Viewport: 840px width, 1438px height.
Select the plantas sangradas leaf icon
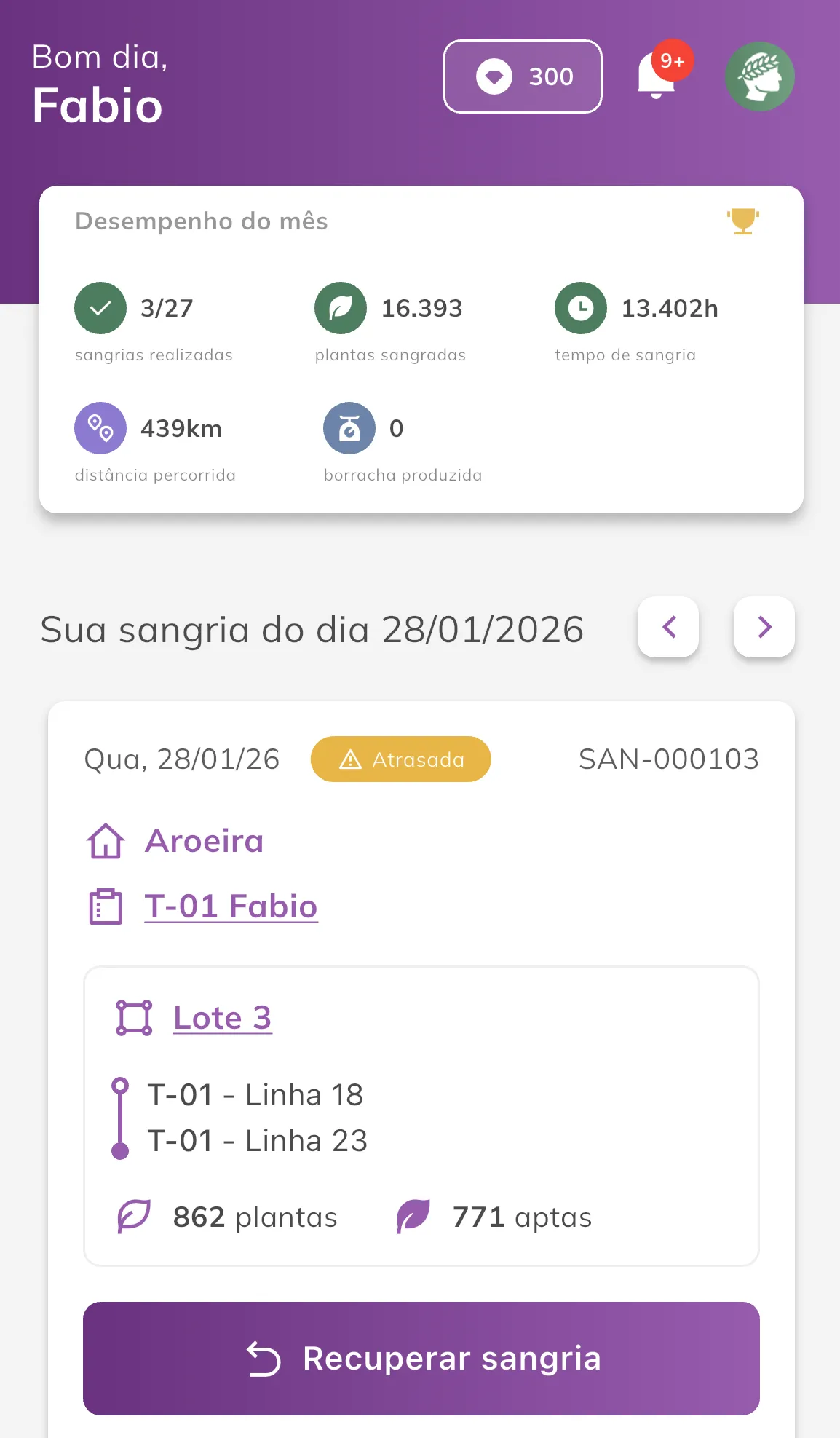(x=341, y=308)
